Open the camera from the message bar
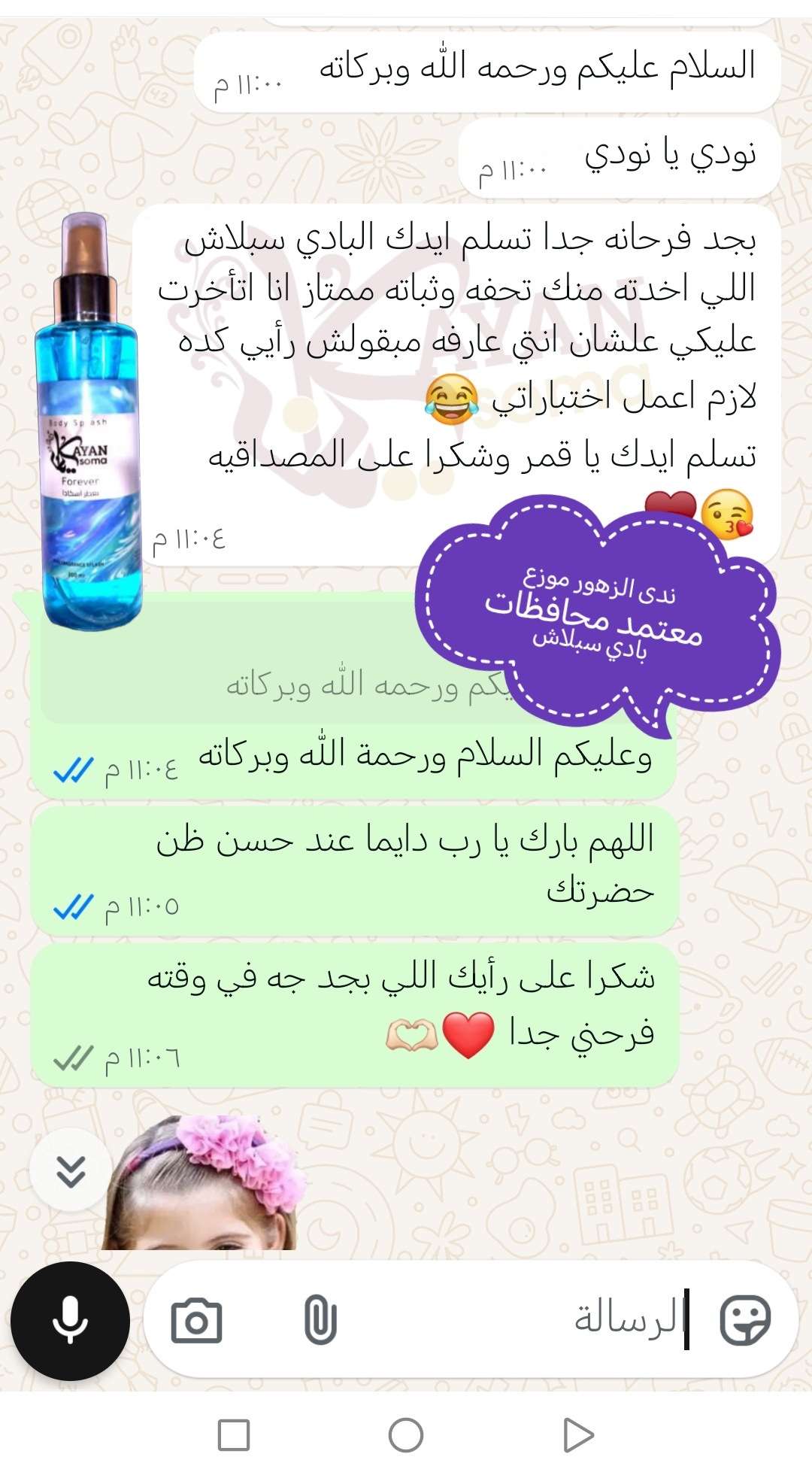Screen dimensions: 812x1466 point(196,1322)
